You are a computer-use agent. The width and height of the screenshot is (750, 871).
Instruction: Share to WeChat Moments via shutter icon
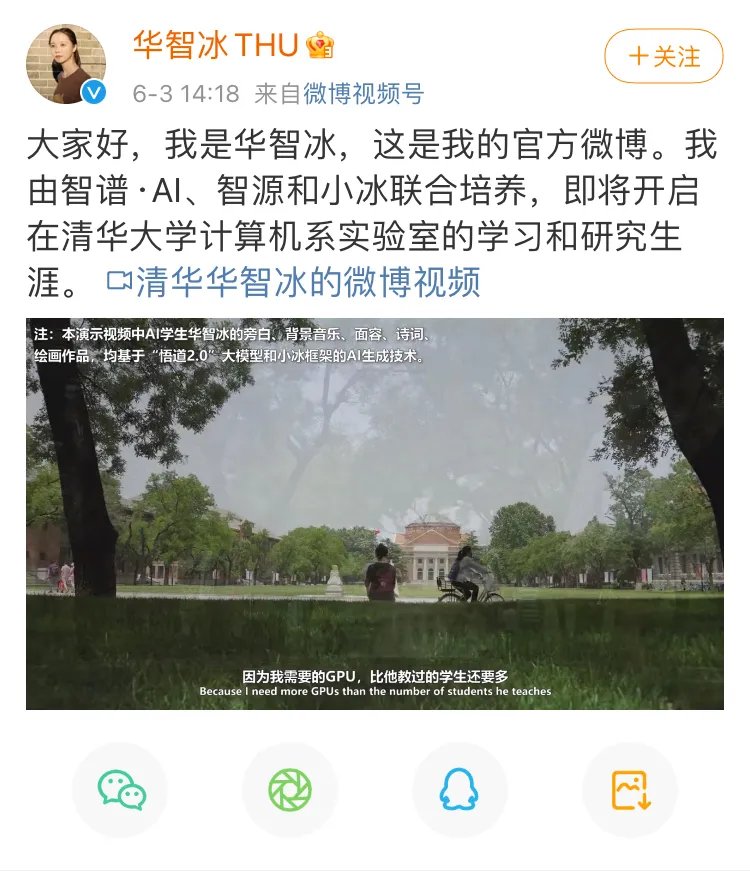290,790
